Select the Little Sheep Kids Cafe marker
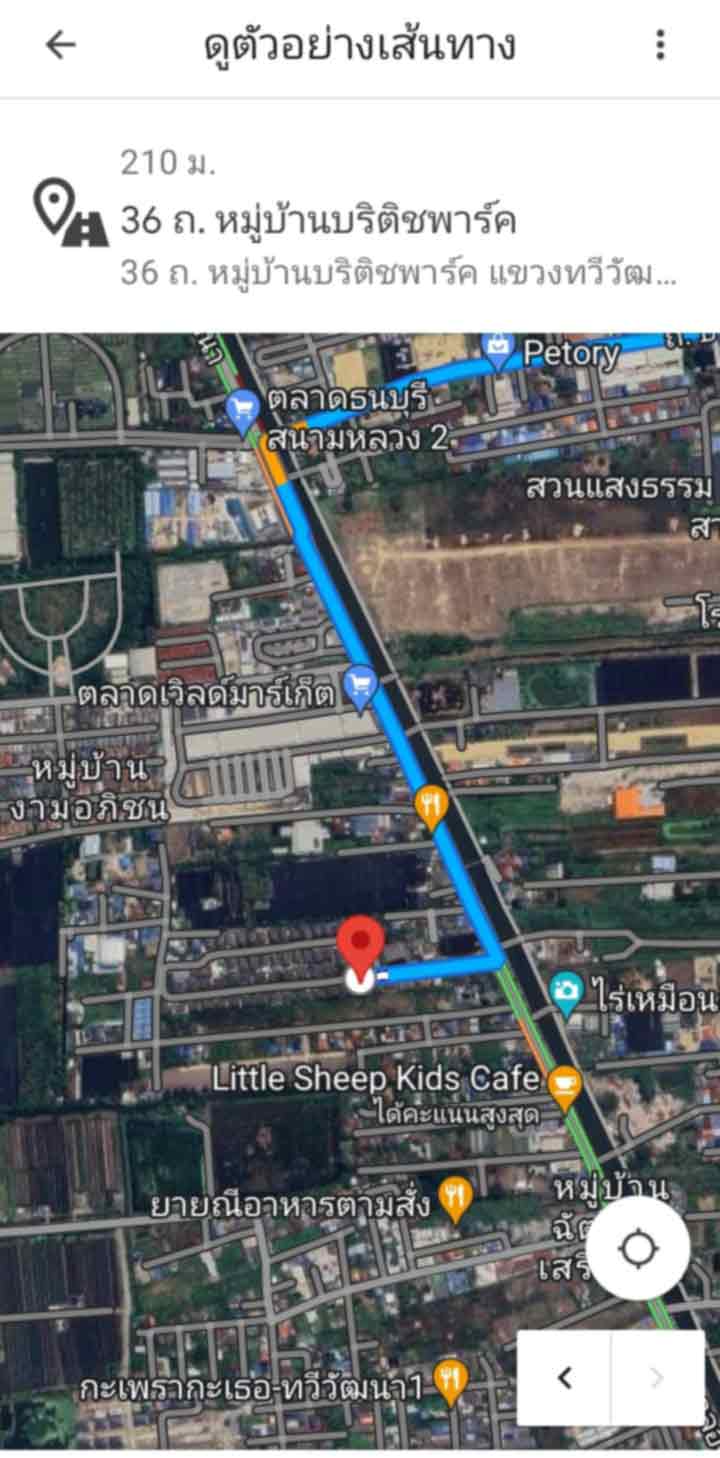 (x=565, y=1087)
